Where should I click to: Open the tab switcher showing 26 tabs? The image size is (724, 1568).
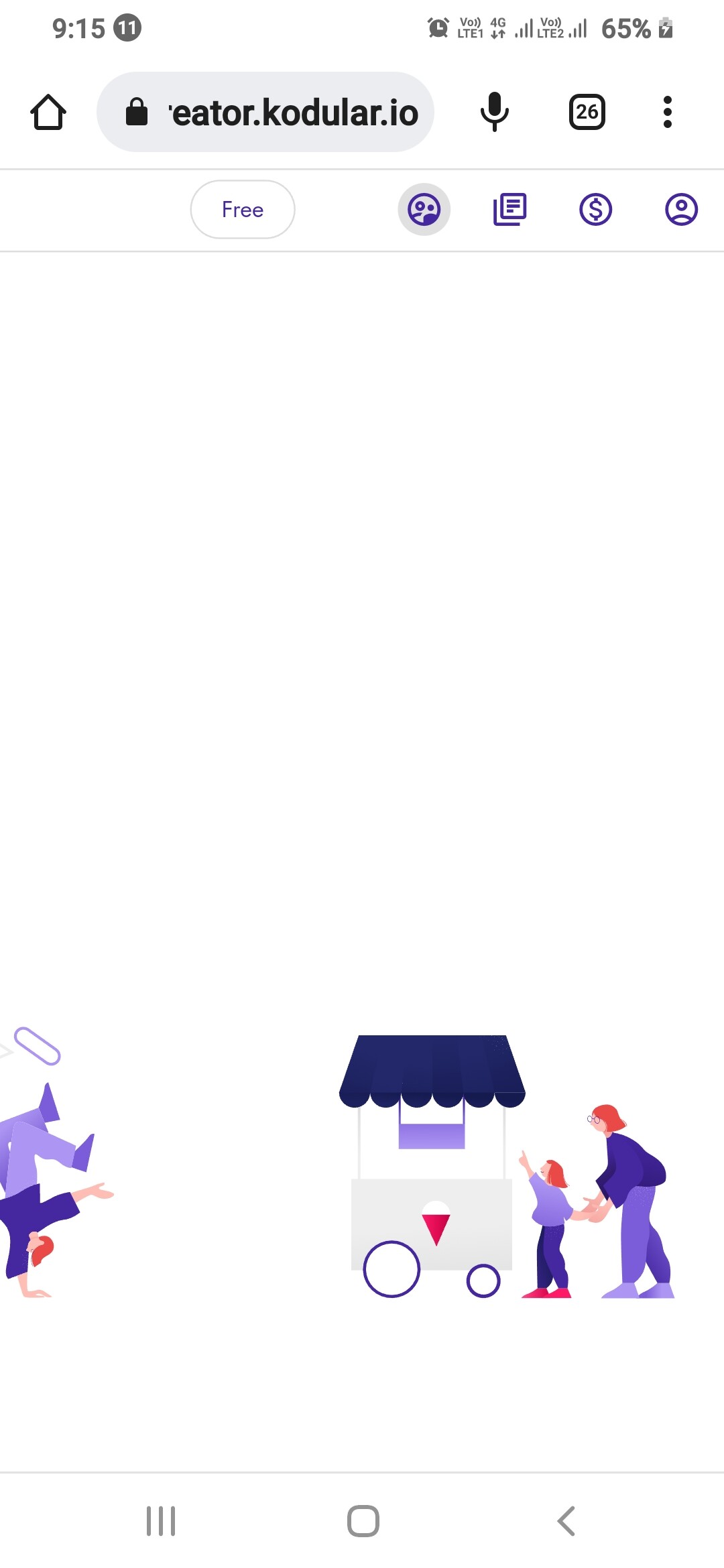point(587,112)
